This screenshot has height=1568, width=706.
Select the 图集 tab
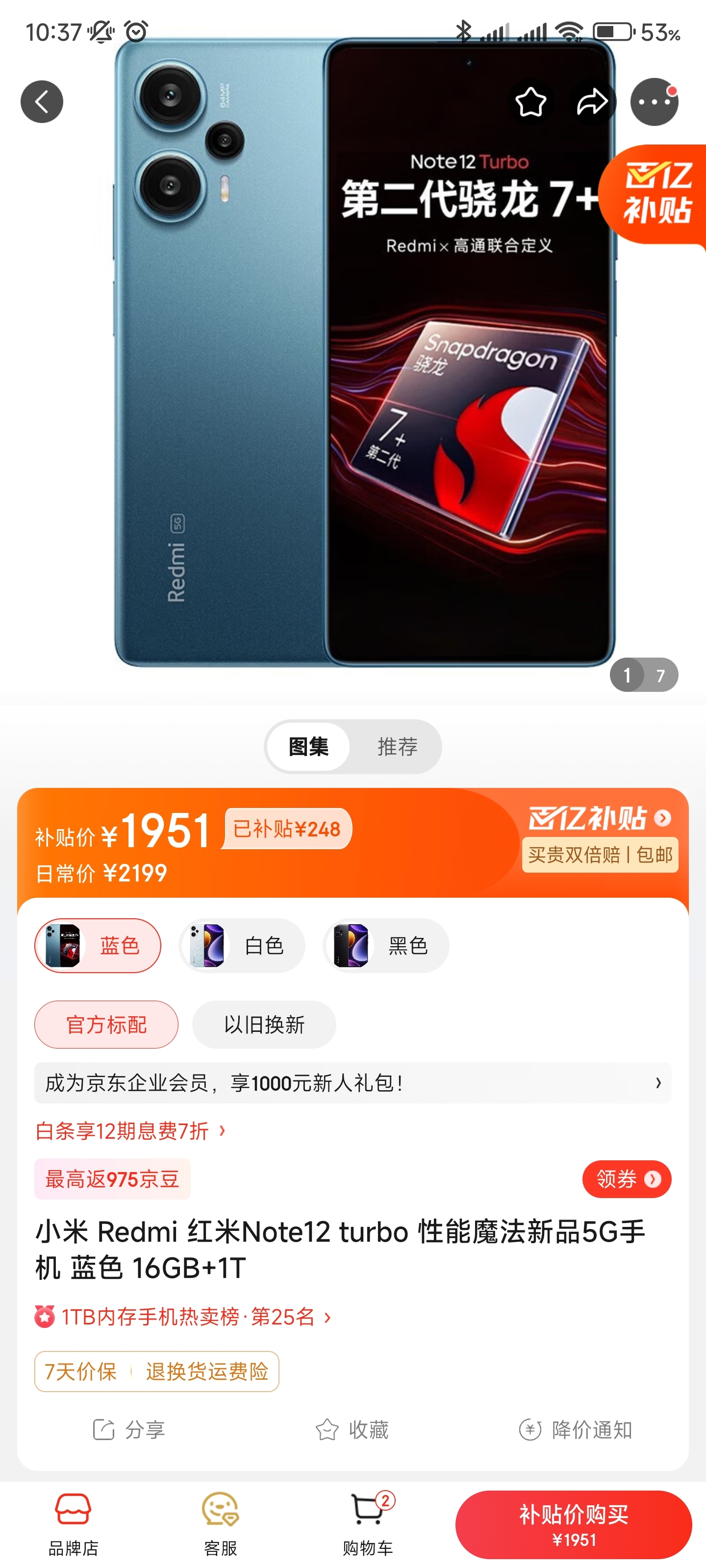click(x=308, y=746)
